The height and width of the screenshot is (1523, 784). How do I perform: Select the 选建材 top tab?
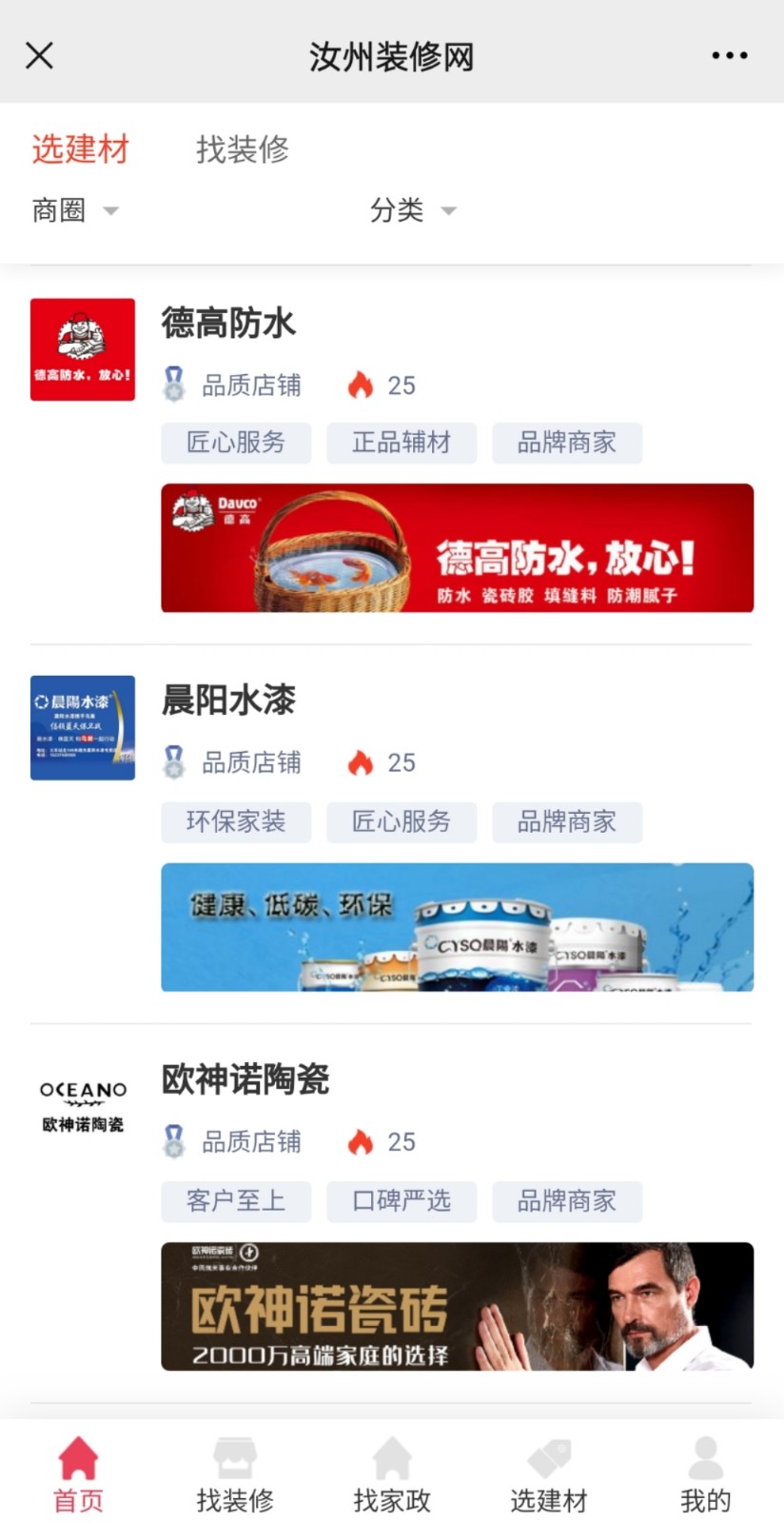point(80,149)
